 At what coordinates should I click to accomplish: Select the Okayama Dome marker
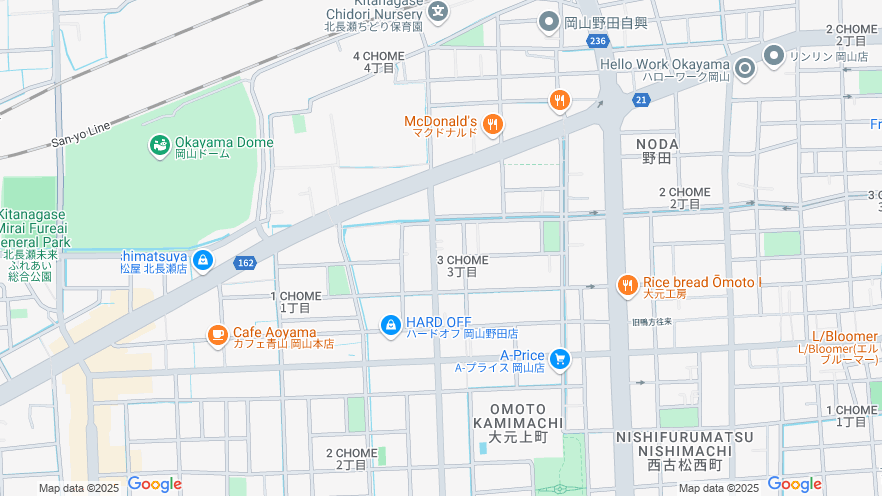click(159, 146)
